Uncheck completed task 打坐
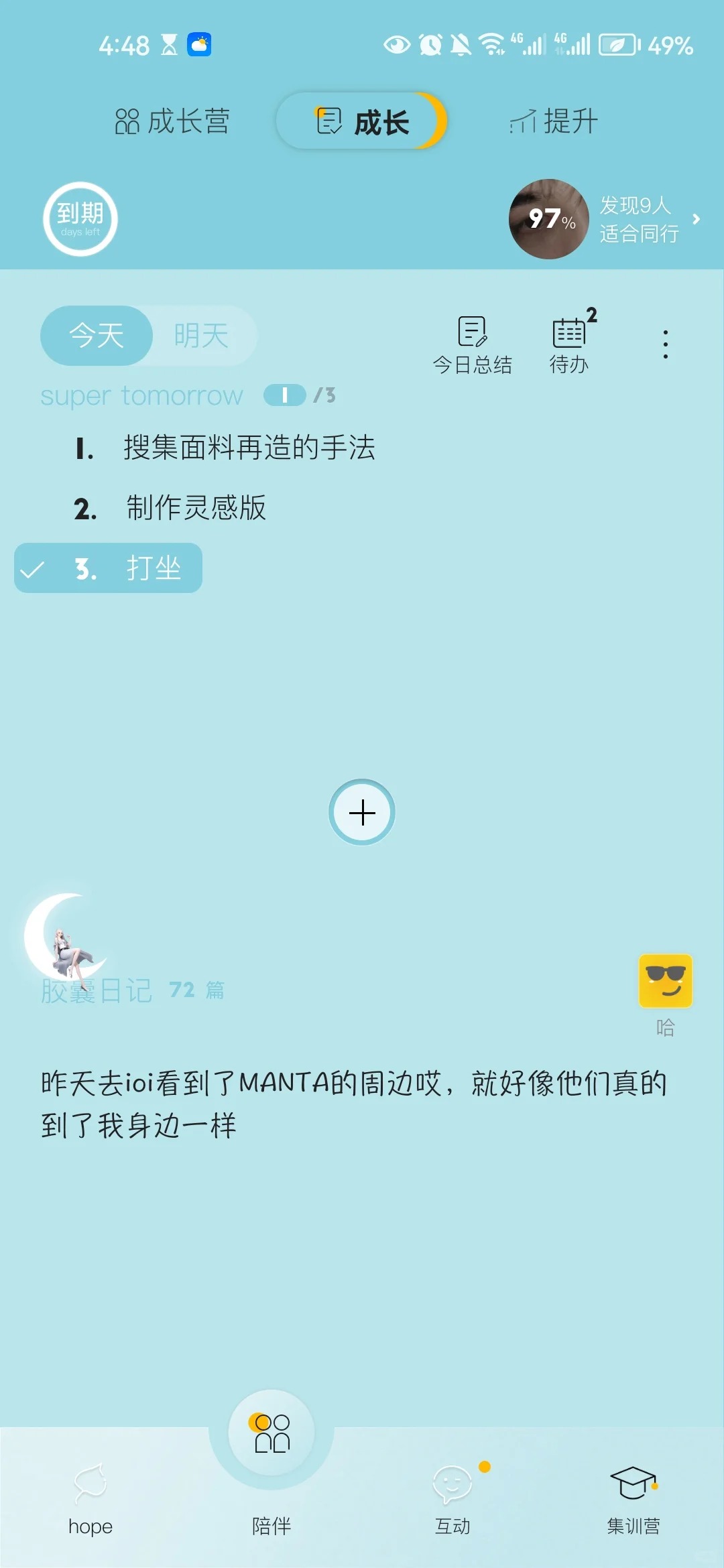Image resolution: width=724 pixels, height=1568 pixels. tap(32, 569)
